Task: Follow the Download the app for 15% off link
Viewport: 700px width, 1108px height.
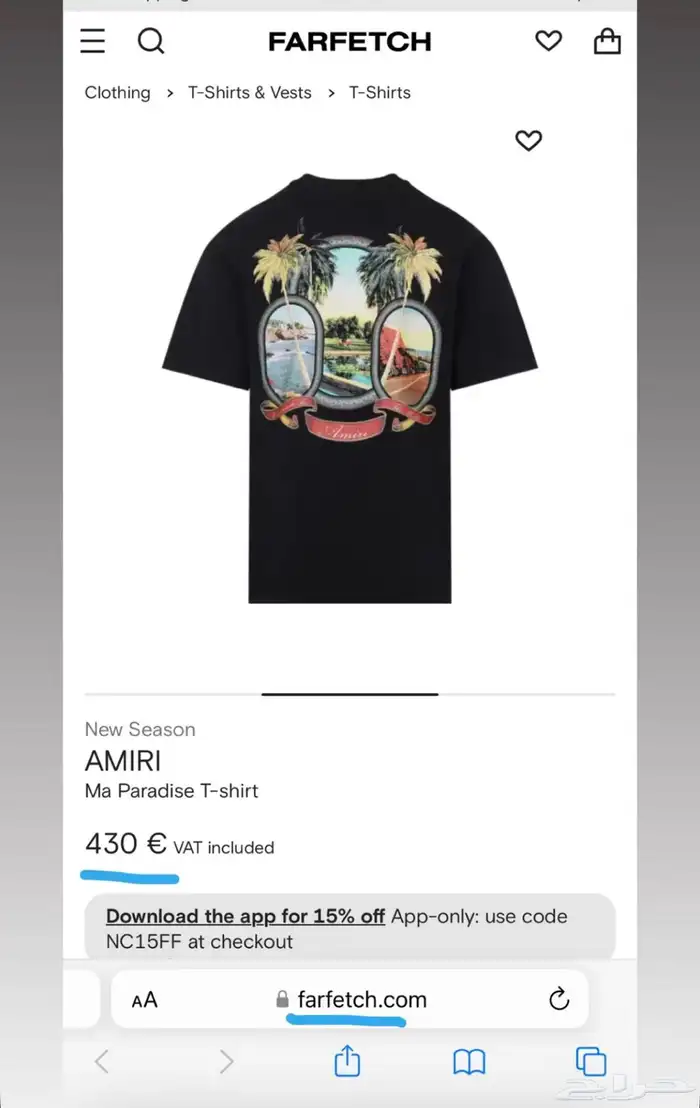Action: click(x=245, y=916)
